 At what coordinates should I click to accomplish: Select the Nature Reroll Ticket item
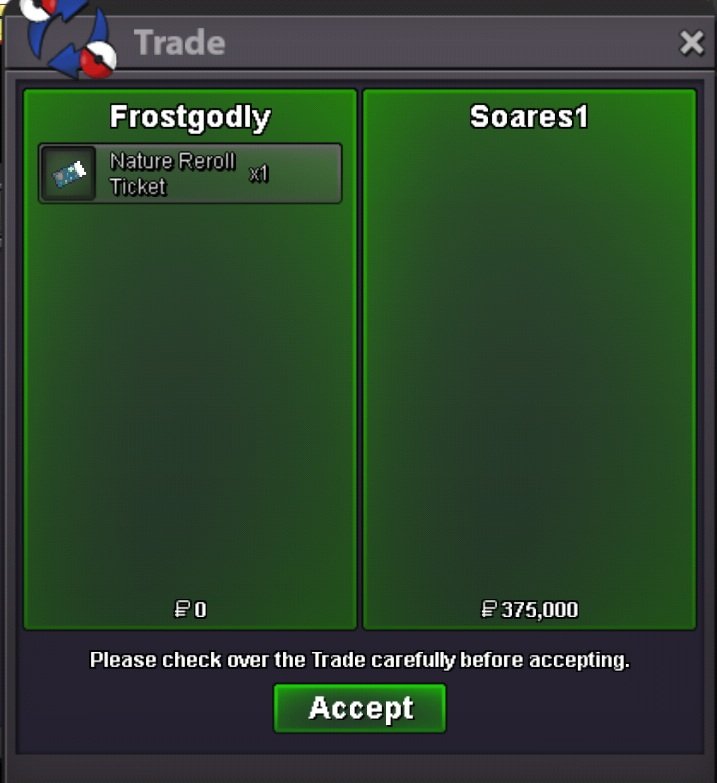coord(190,174)
